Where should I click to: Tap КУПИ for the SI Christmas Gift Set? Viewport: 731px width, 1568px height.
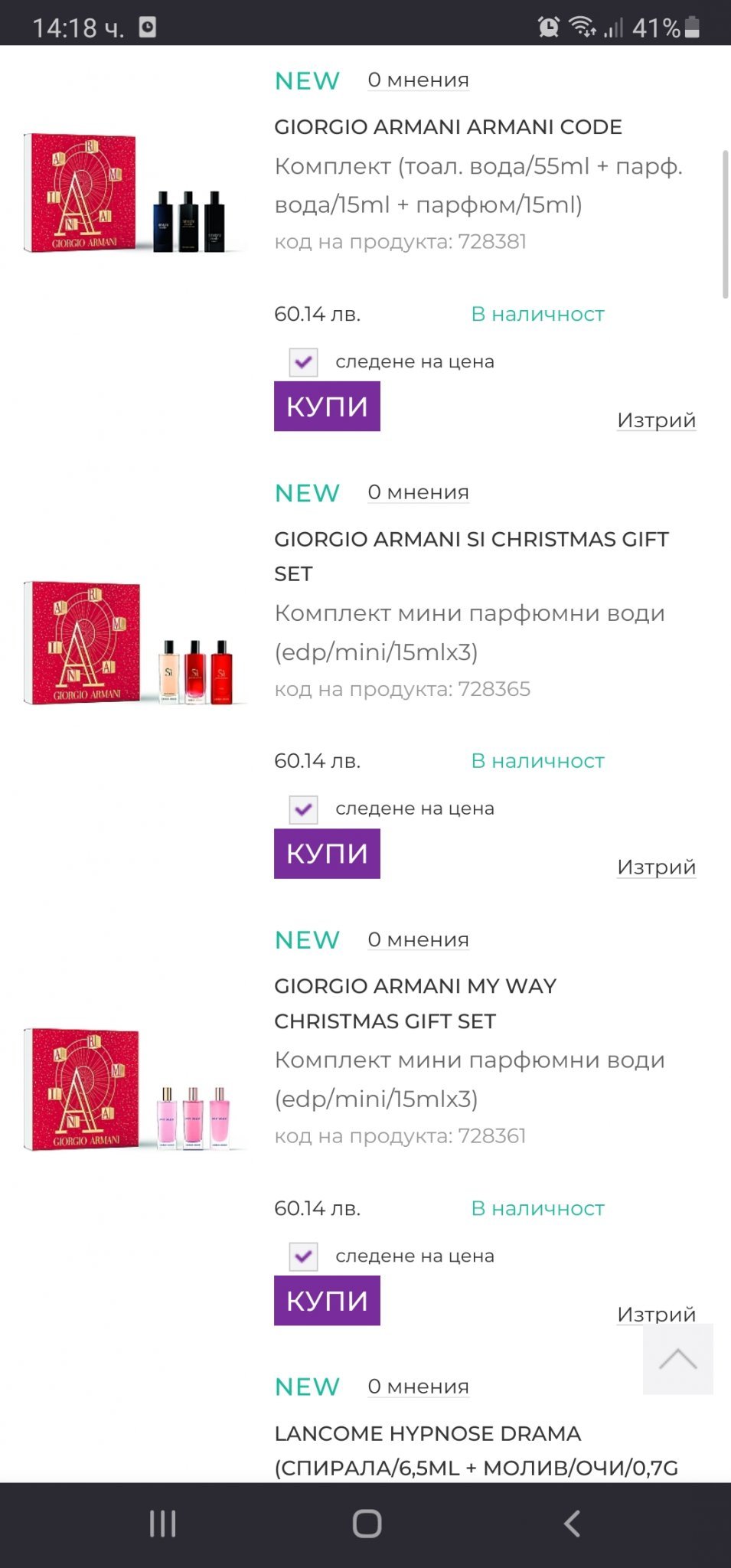tap(327, 854)
